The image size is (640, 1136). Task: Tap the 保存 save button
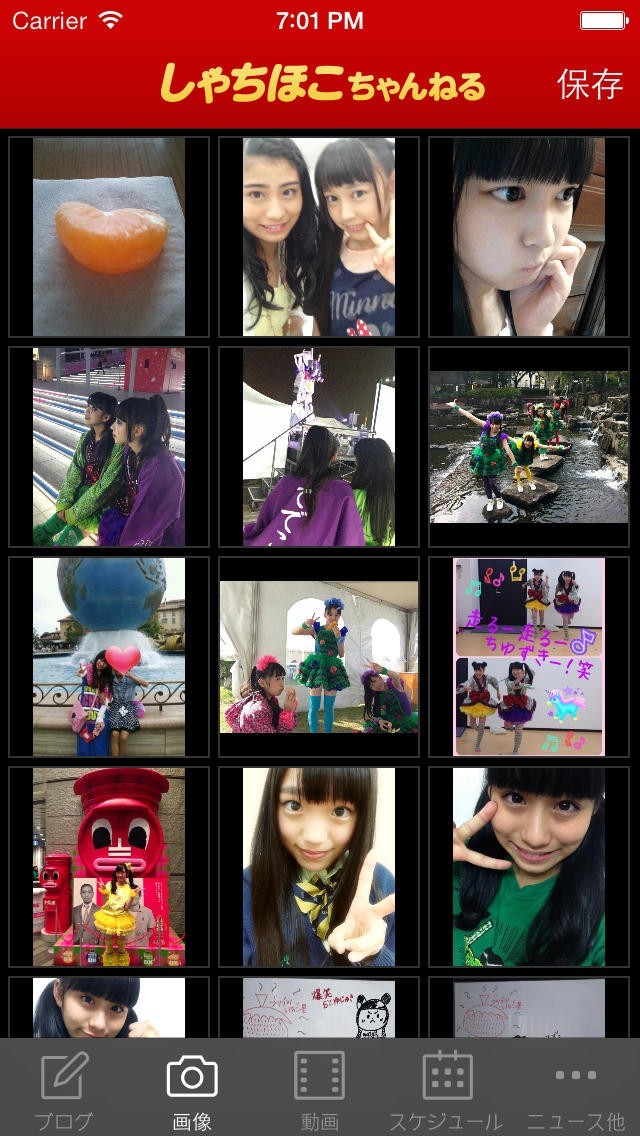click(x=590, y=86)
